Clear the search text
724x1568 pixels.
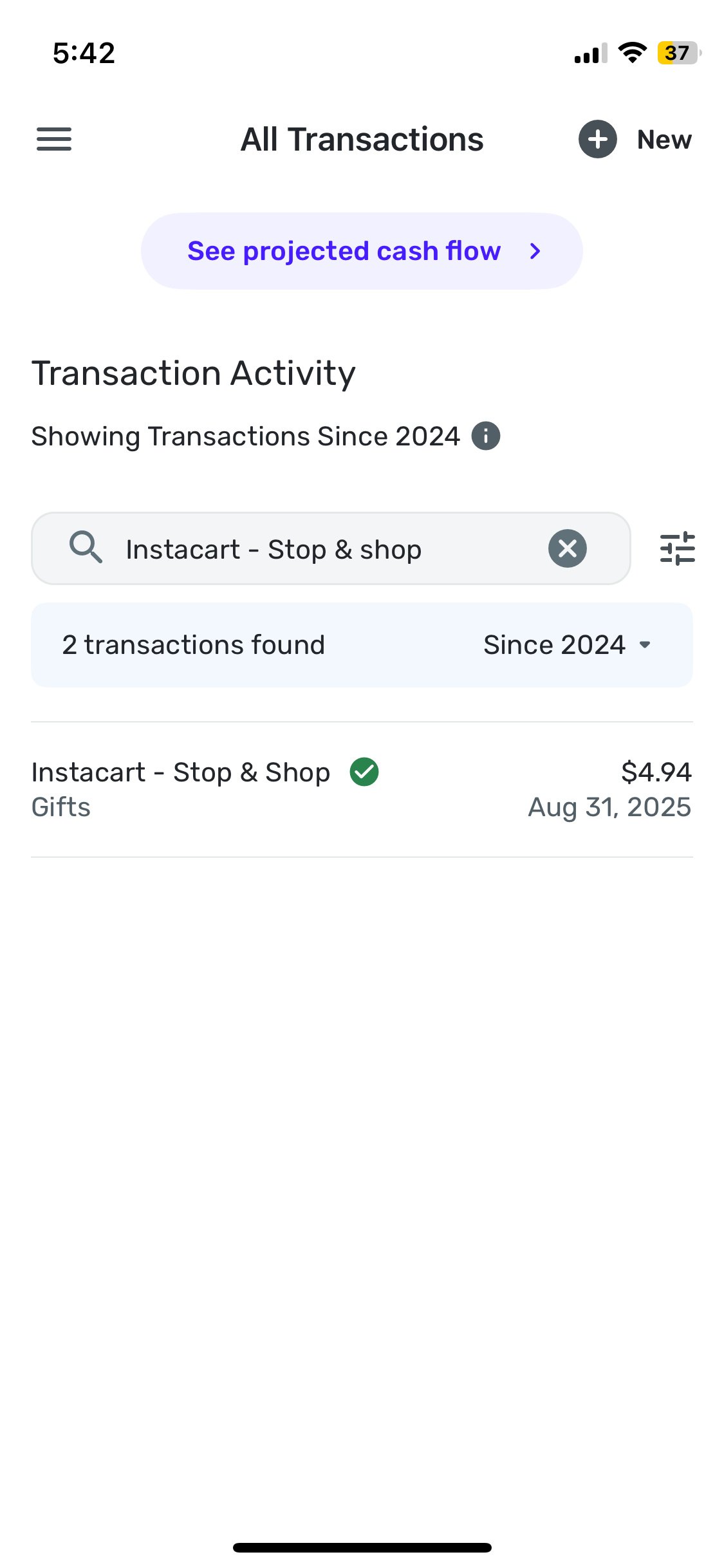pyautogui.click(x=567, y=549)
